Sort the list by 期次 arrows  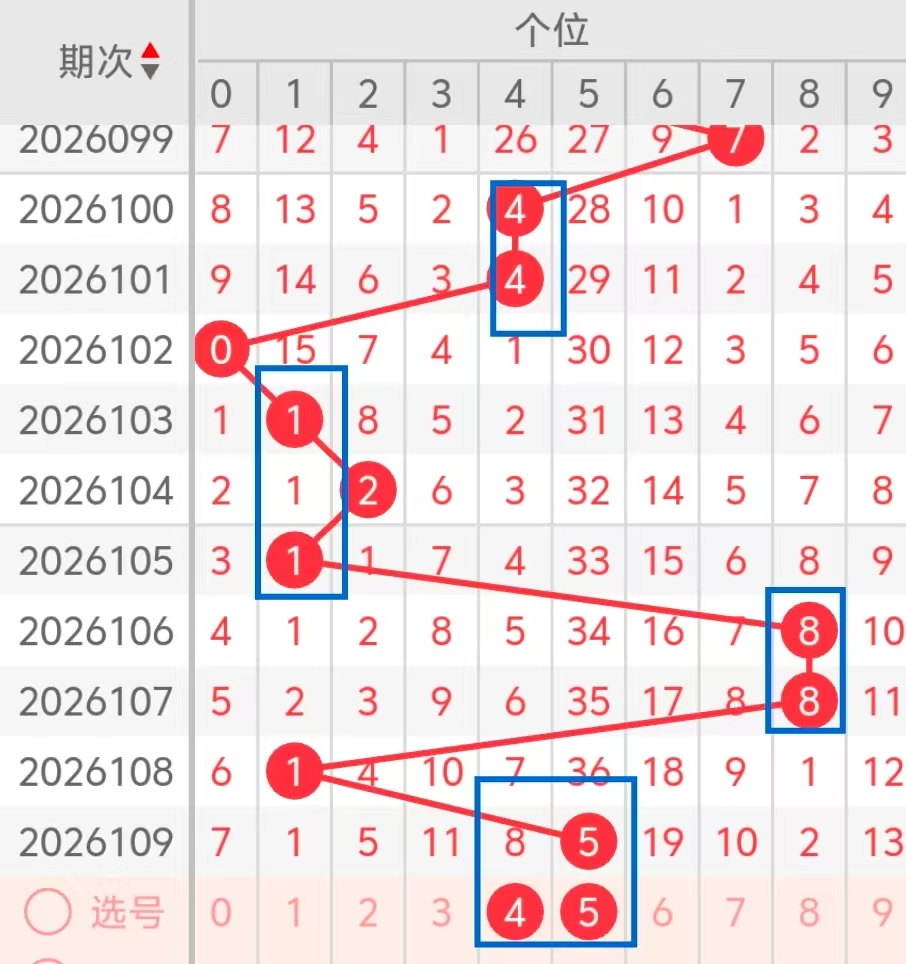(x=150, y=61)
